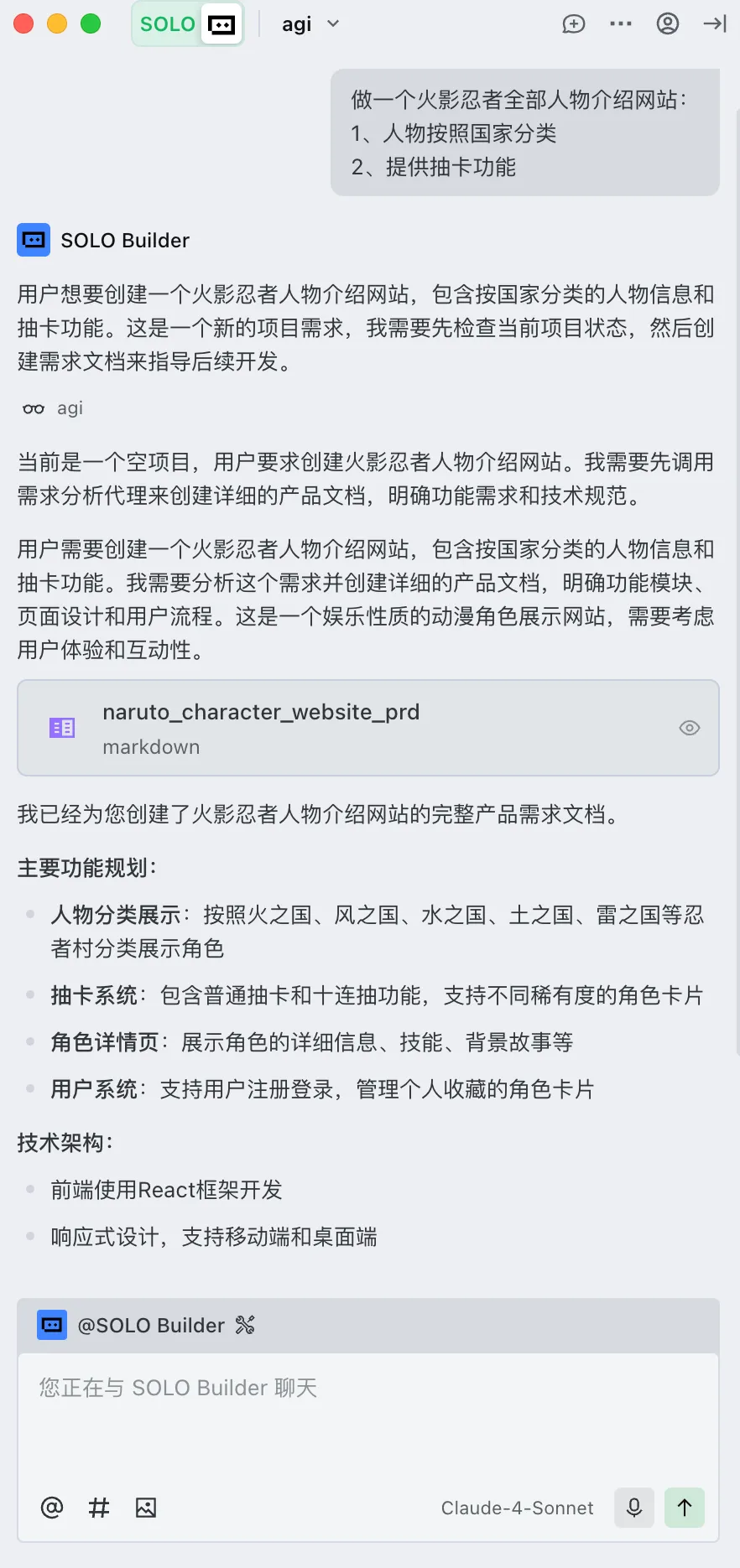Attach an image to the message

[146, 1508]
